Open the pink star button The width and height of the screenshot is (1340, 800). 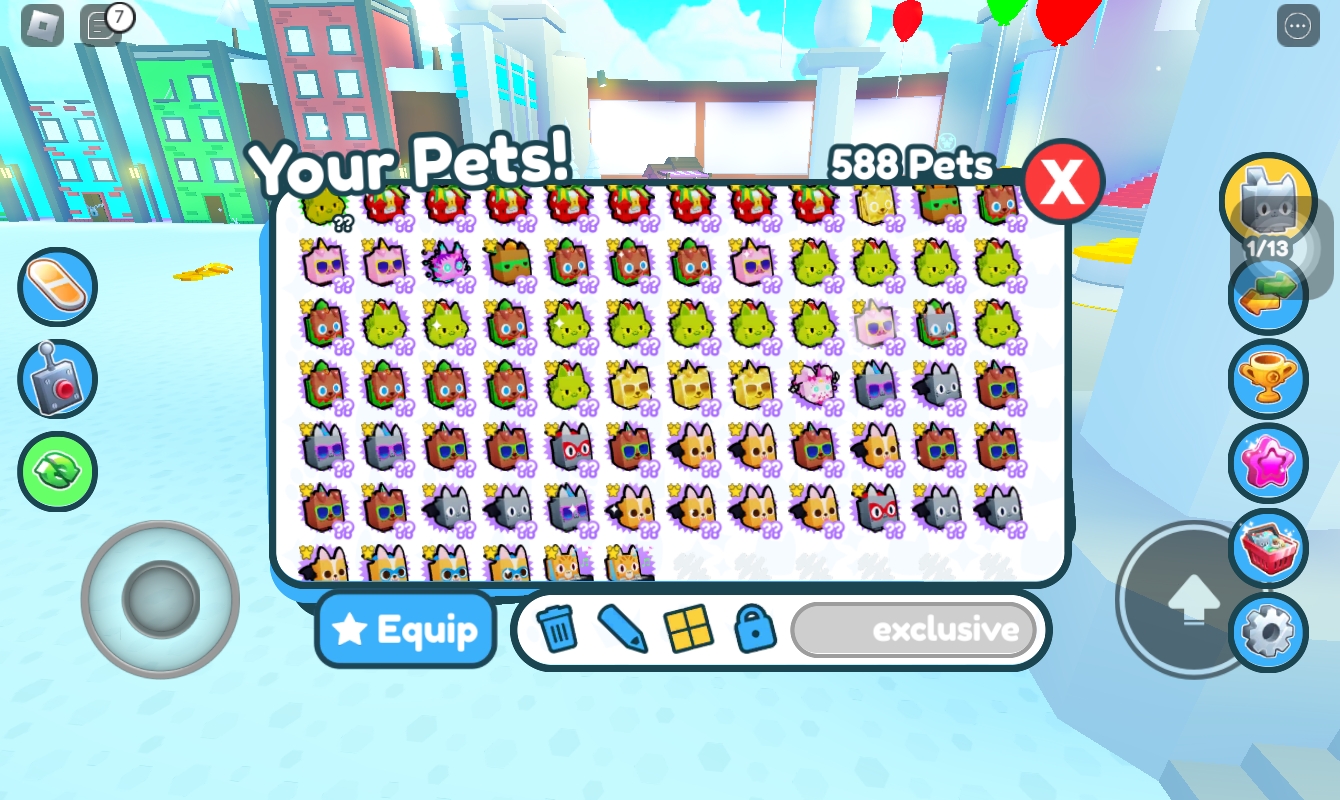tap(1267, 463)
